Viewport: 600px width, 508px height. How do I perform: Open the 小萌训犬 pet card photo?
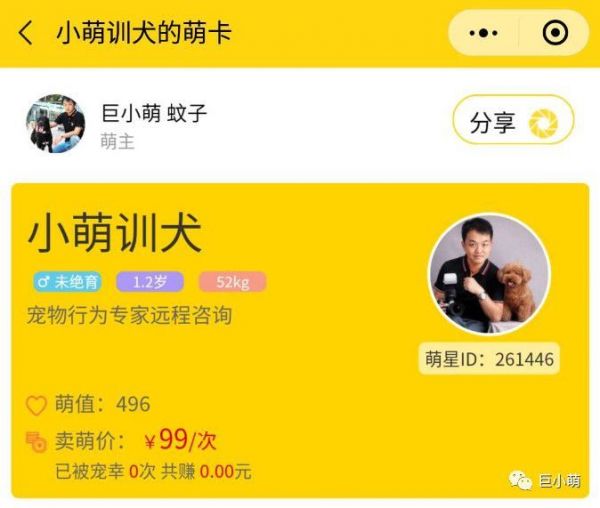pyautogui.click(x=489, y=273)
